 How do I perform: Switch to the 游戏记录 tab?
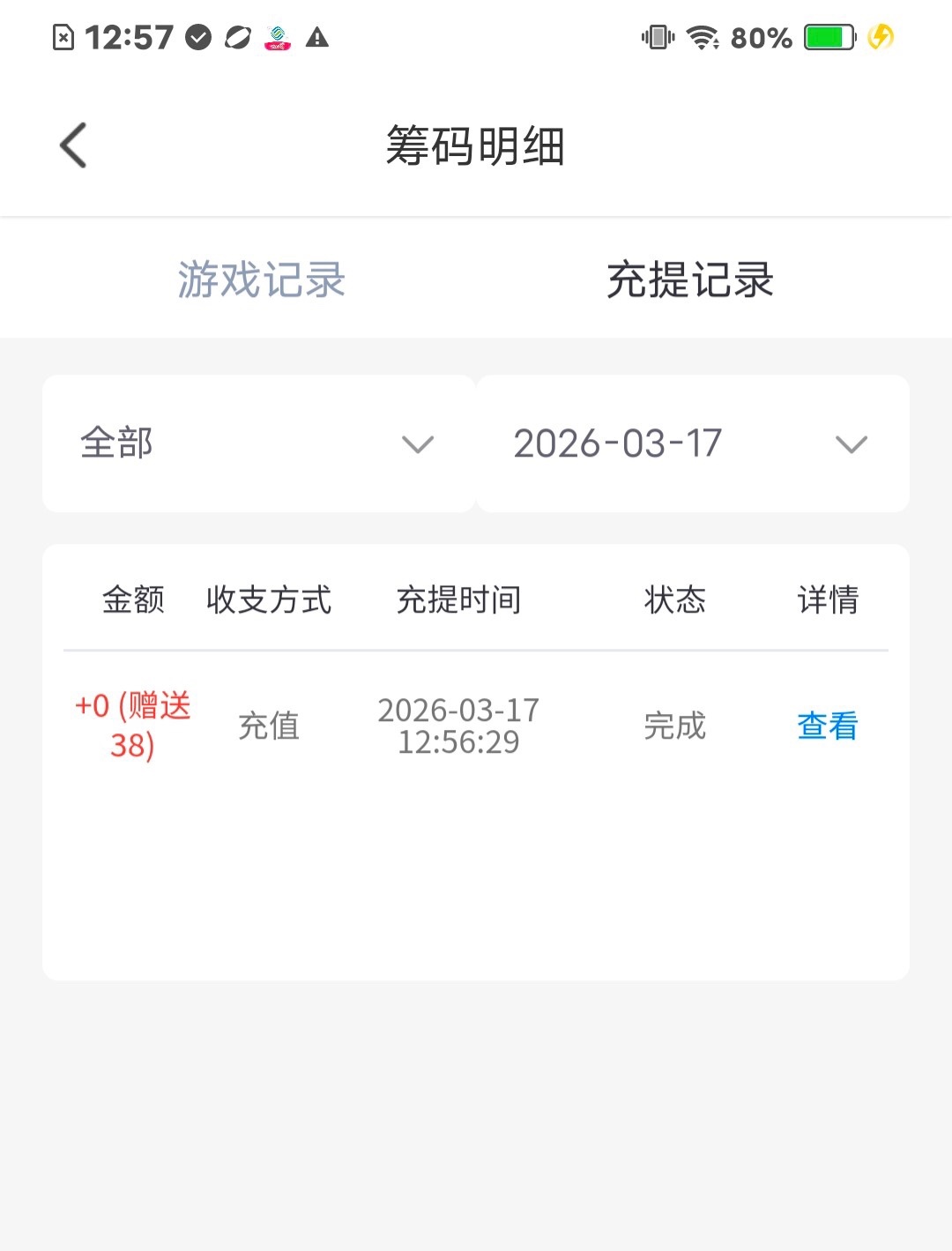pos(262,279)
